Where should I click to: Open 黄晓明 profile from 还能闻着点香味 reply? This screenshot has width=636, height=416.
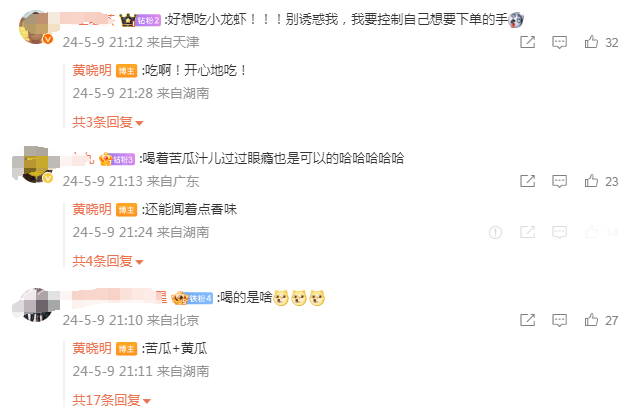click(x=92, y=210)
